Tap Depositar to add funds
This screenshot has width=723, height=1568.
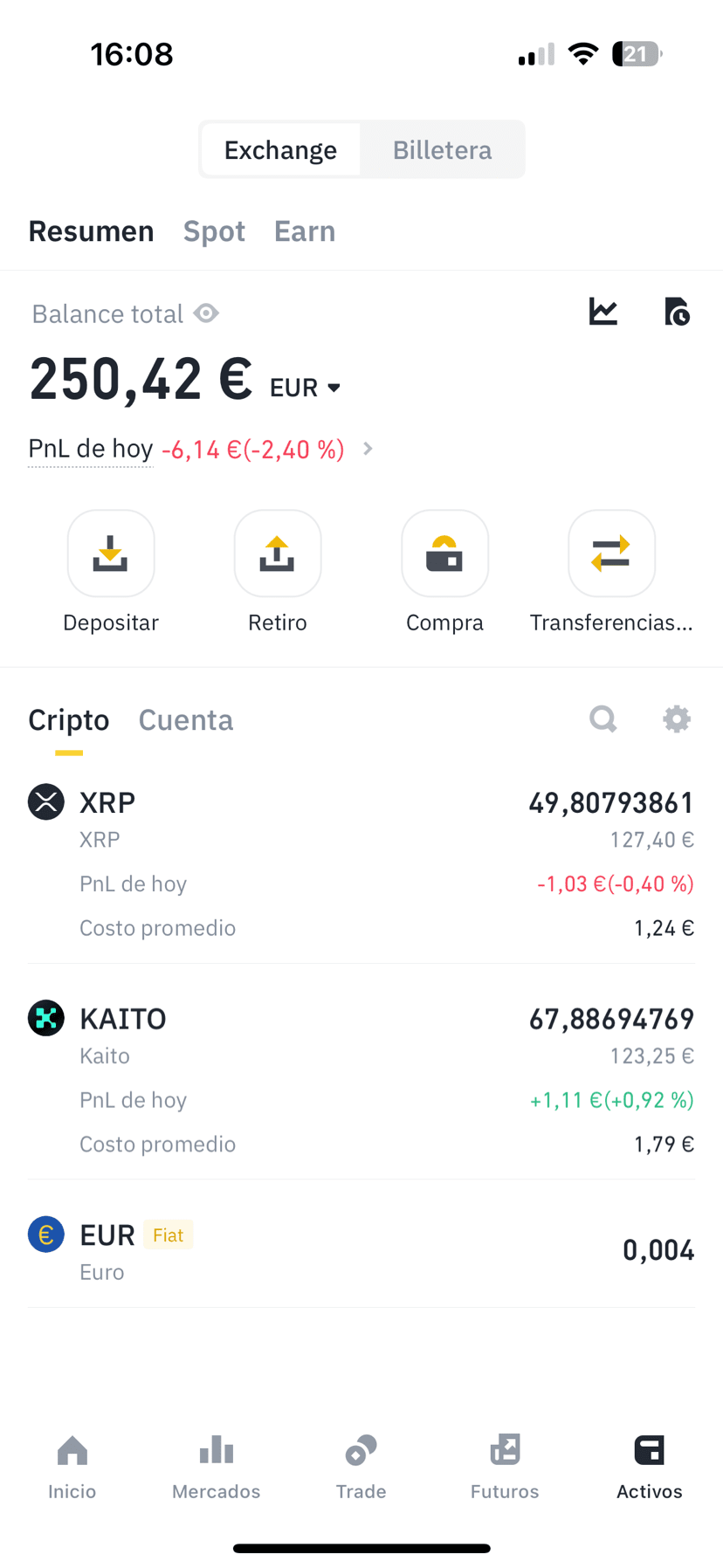111,573
